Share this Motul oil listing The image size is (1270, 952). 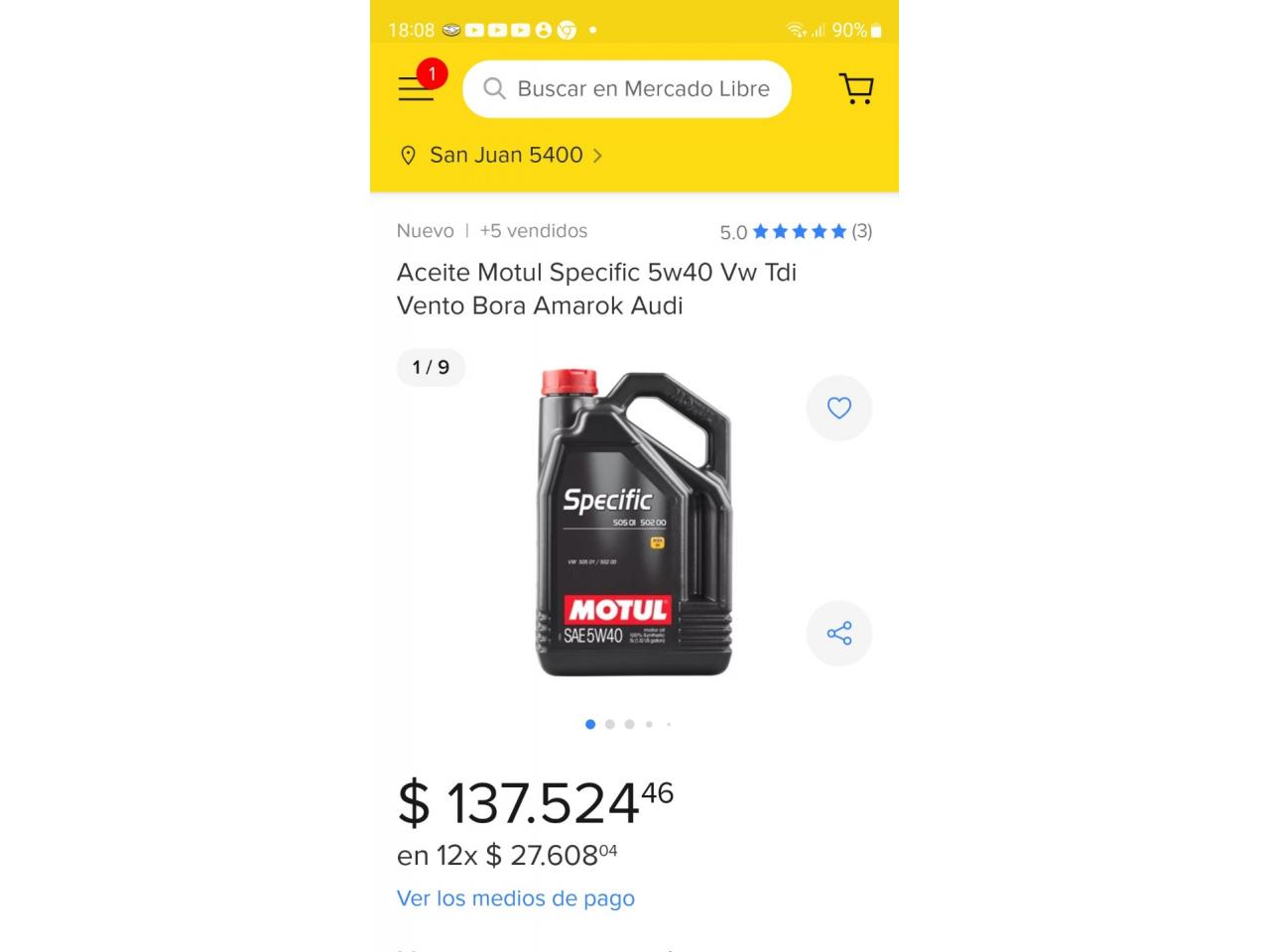[x=839, y=634]
